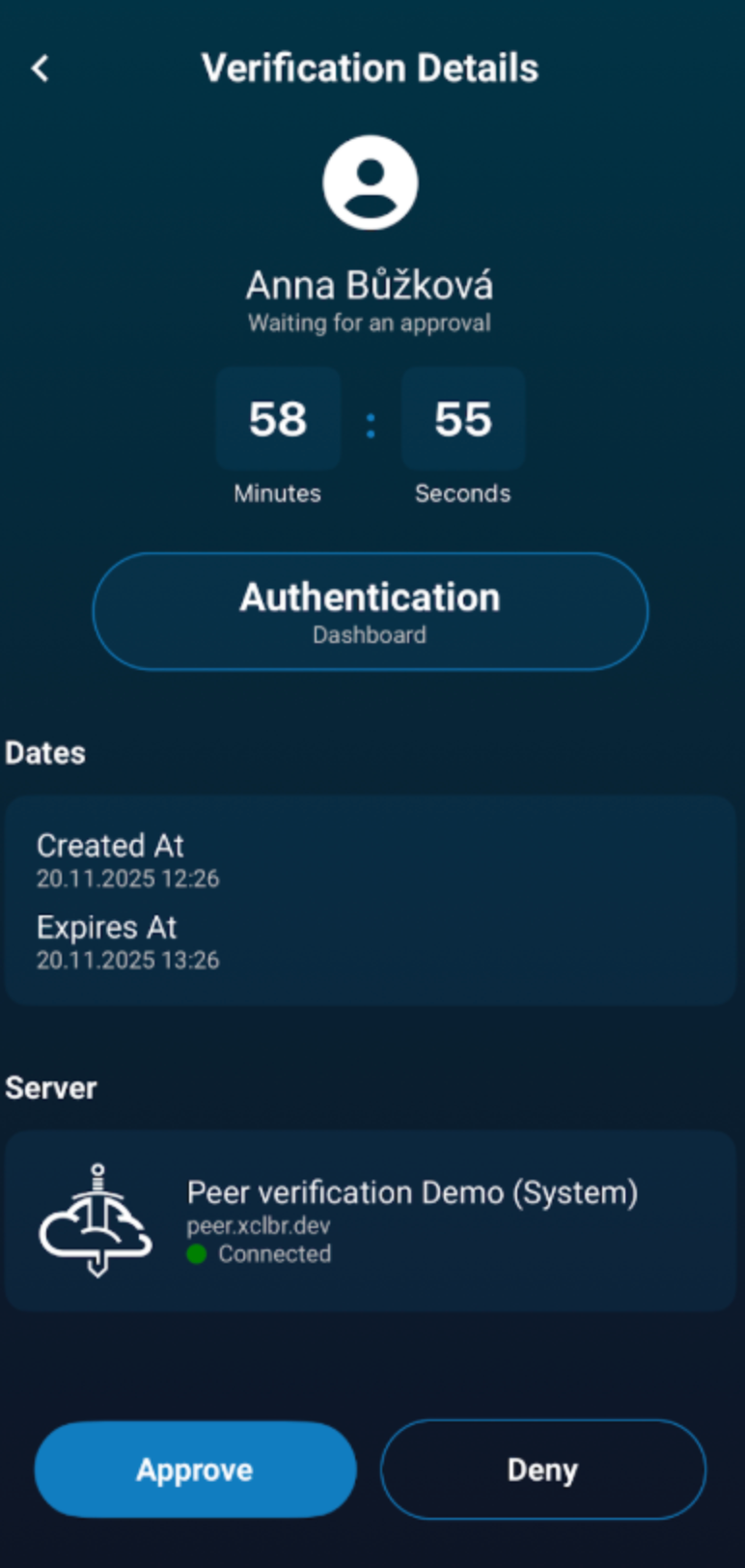This screenshot has height=1568, width=745.
Task: Open the Peer verification Demo server card
Action: pos(371,1220)
